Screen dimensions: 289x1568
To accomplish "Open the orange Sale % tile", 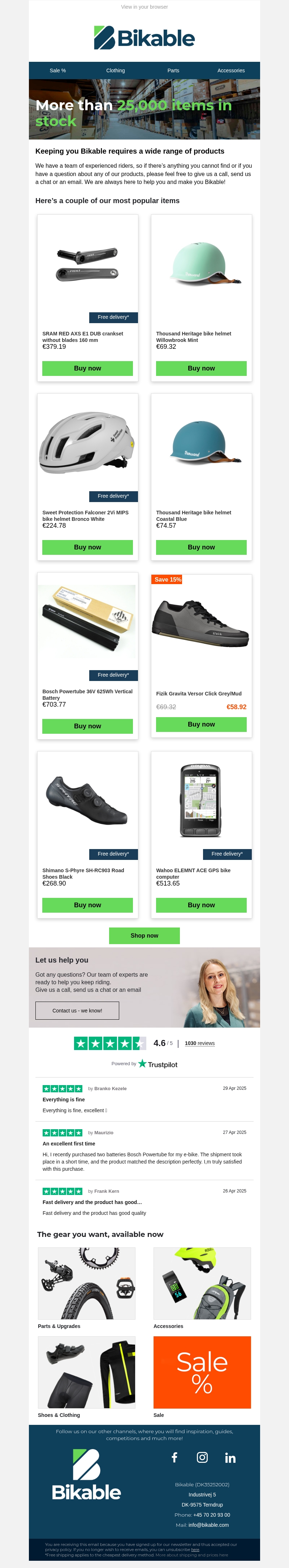I will 202,1372.
